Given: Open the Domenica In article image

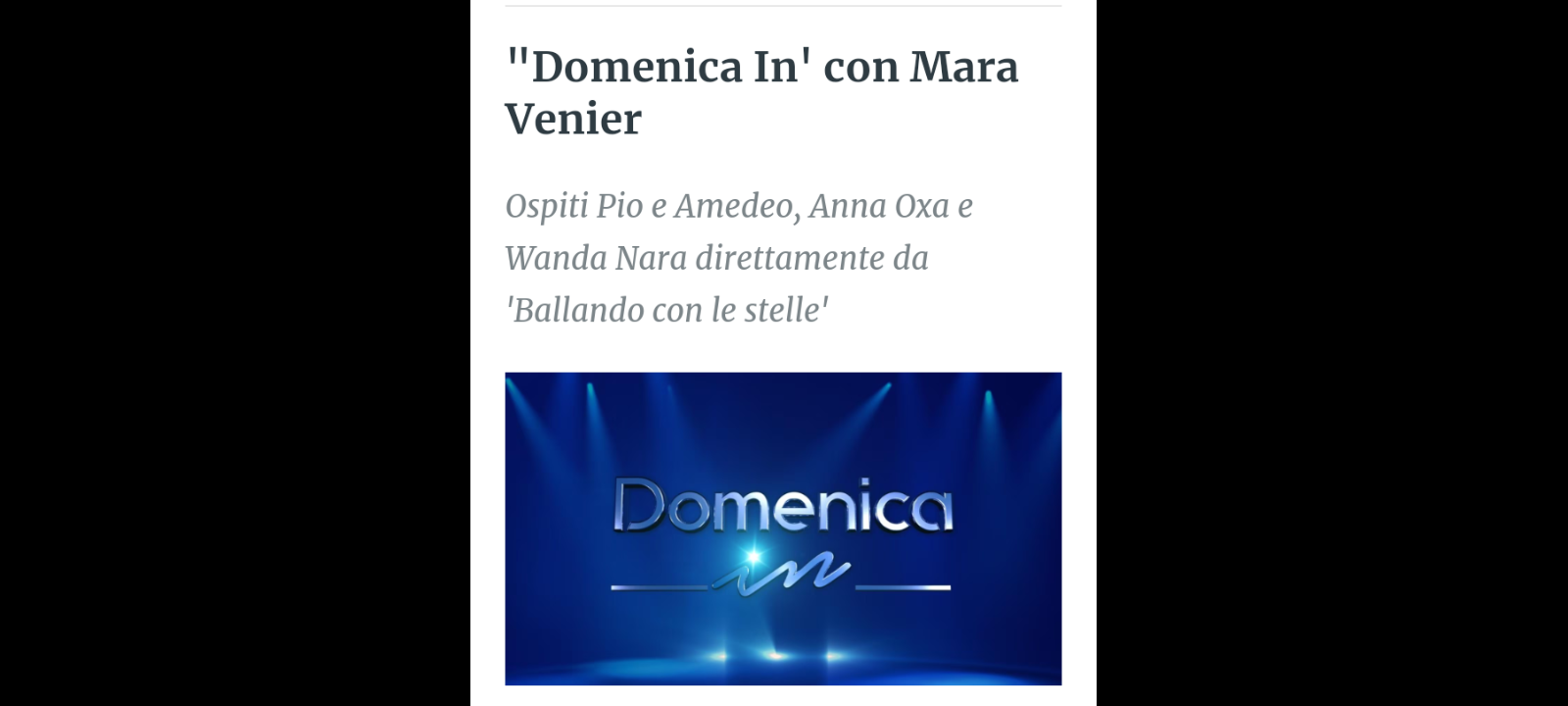Looking at the screenshot, I should click(x=783, y=529).
